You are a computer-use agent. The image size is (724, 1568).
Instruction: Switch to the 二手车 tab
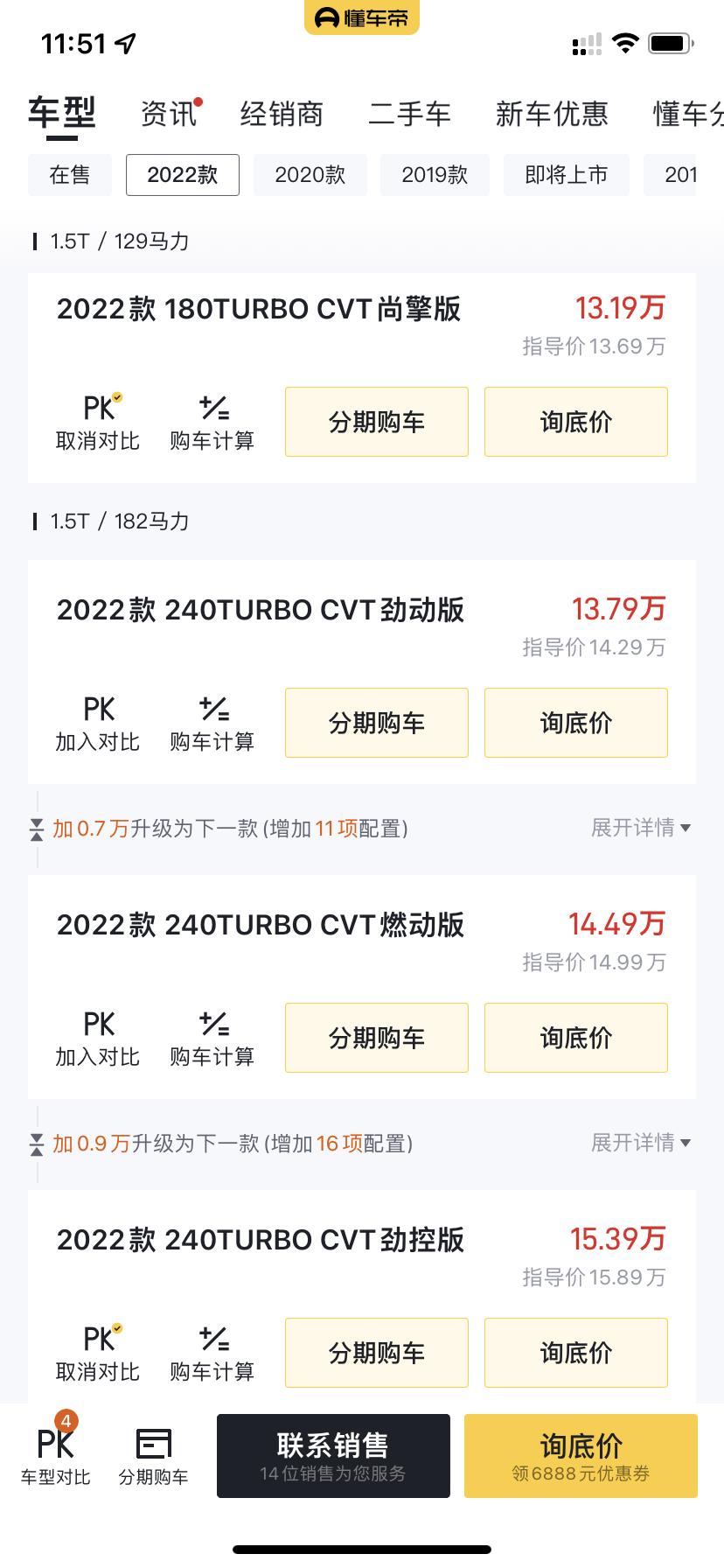(x=409, y=114)
